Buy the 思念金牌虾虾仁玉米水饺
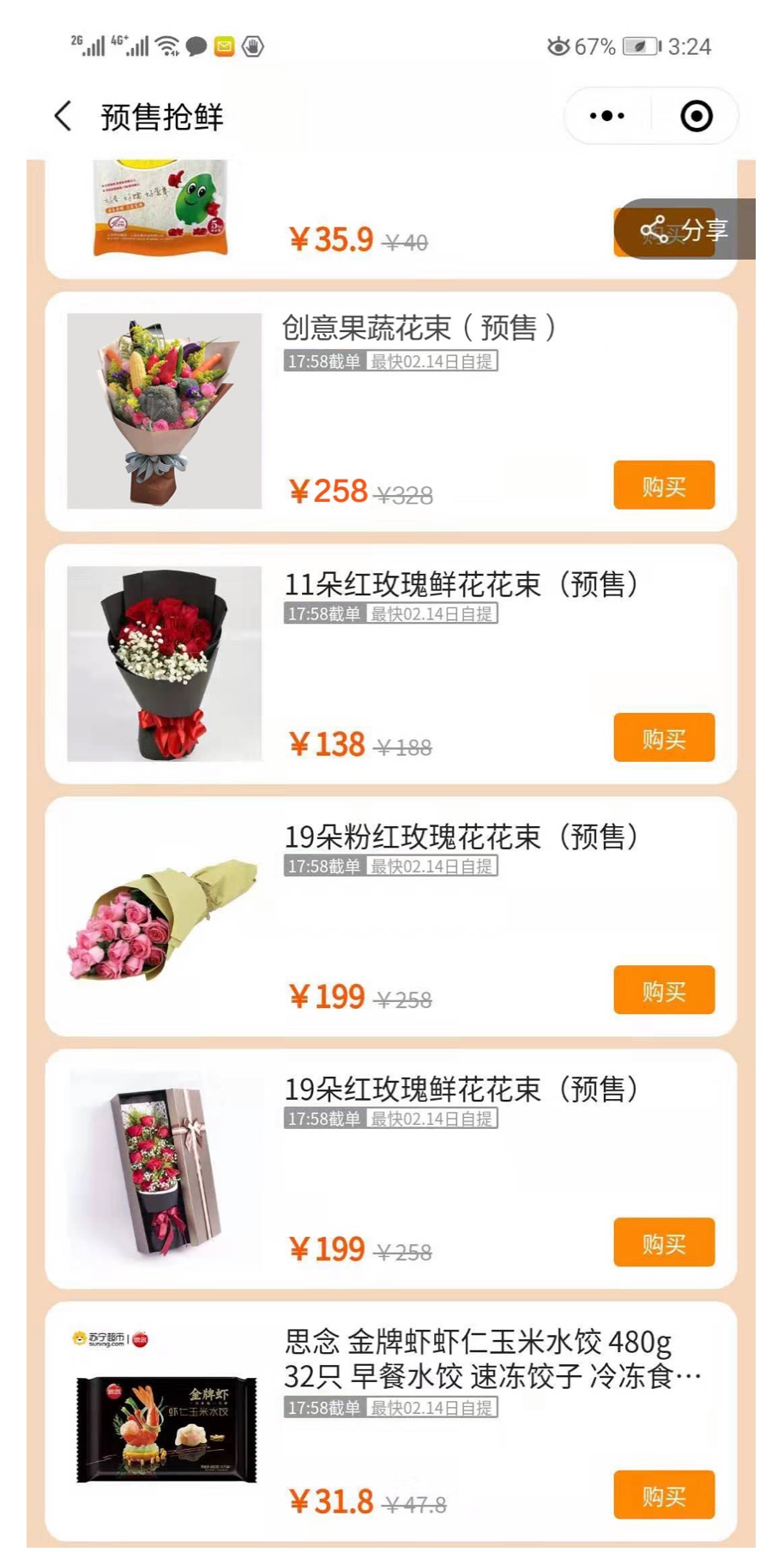Image resolution: width=784 pixels, height=1552 pixels. (x=663, y=1495)
